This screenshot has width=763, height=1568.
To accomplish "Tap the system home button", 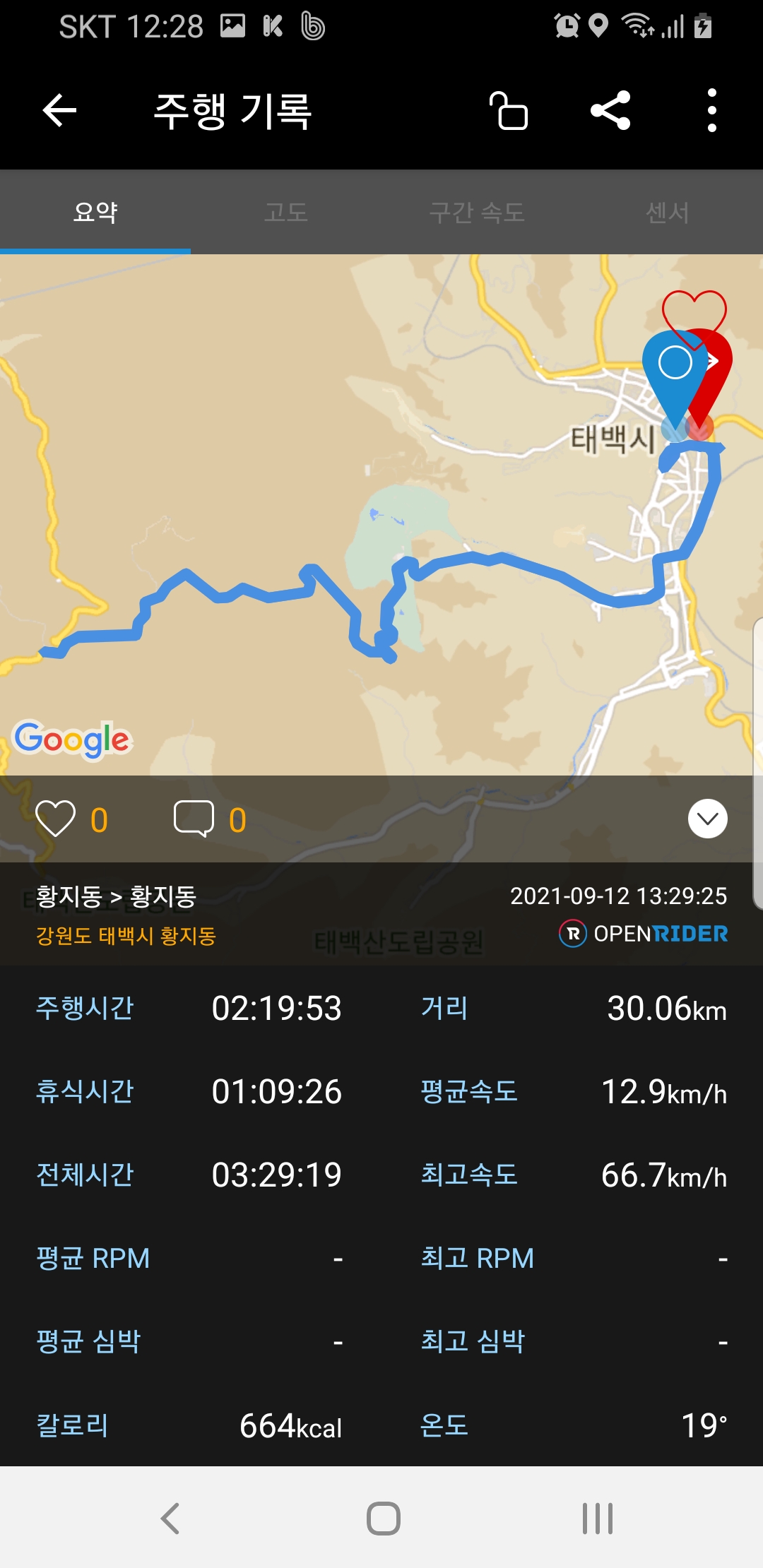I will coord(383,1518).
